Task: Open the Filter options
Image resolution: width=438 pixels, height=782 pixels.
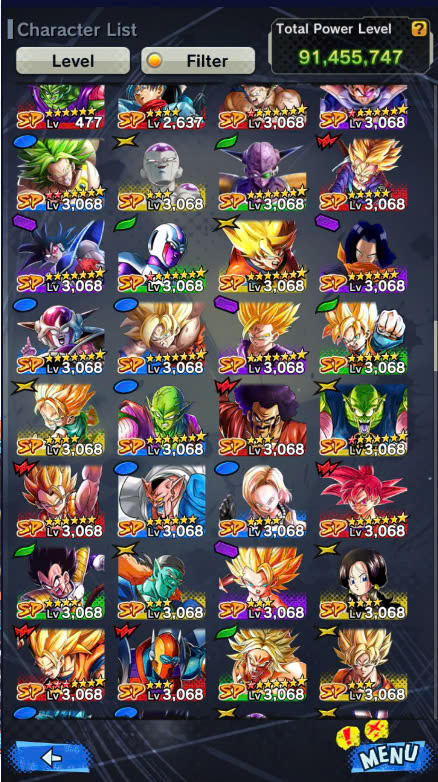Action: tap(198, 61)
